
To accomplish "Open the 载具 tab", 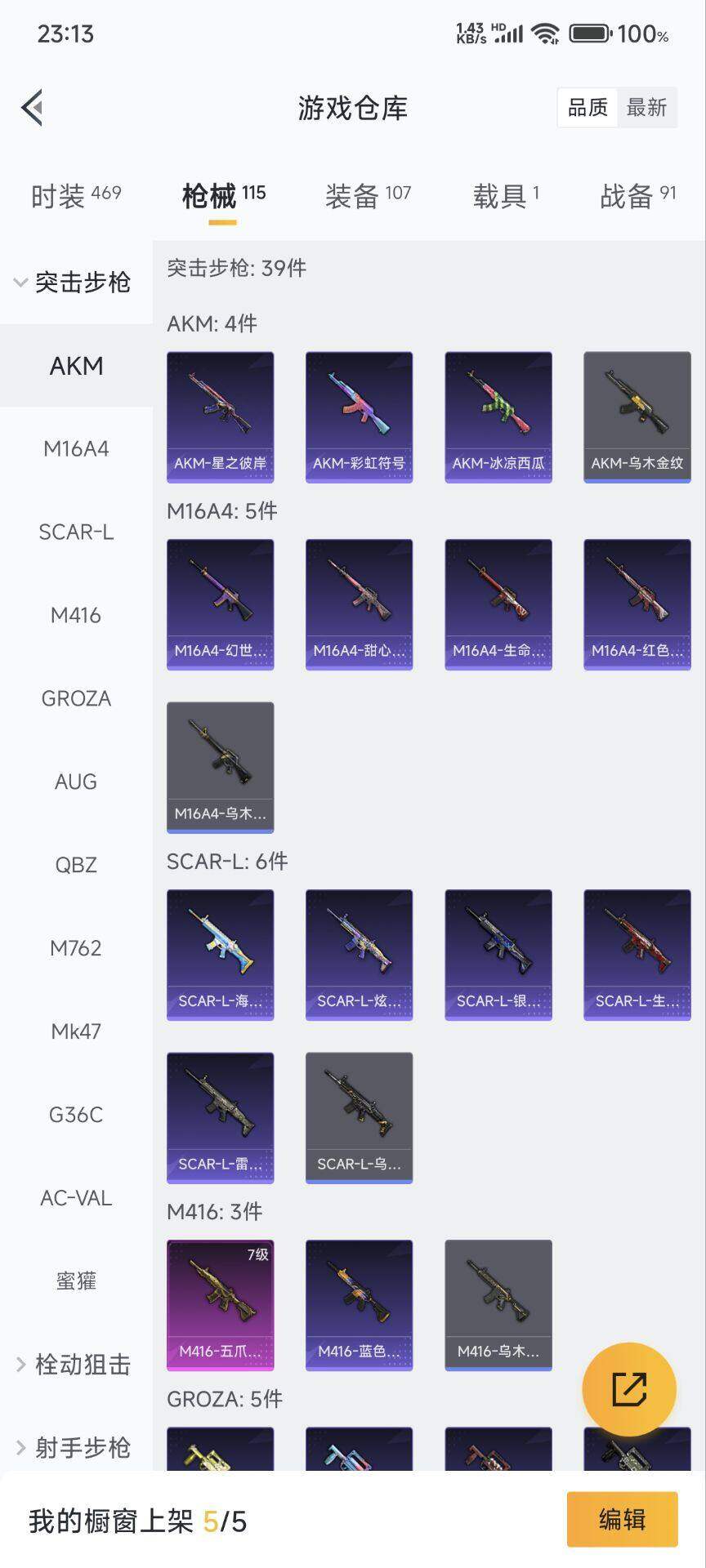I will pyautogui.click(x=506, y=196).
